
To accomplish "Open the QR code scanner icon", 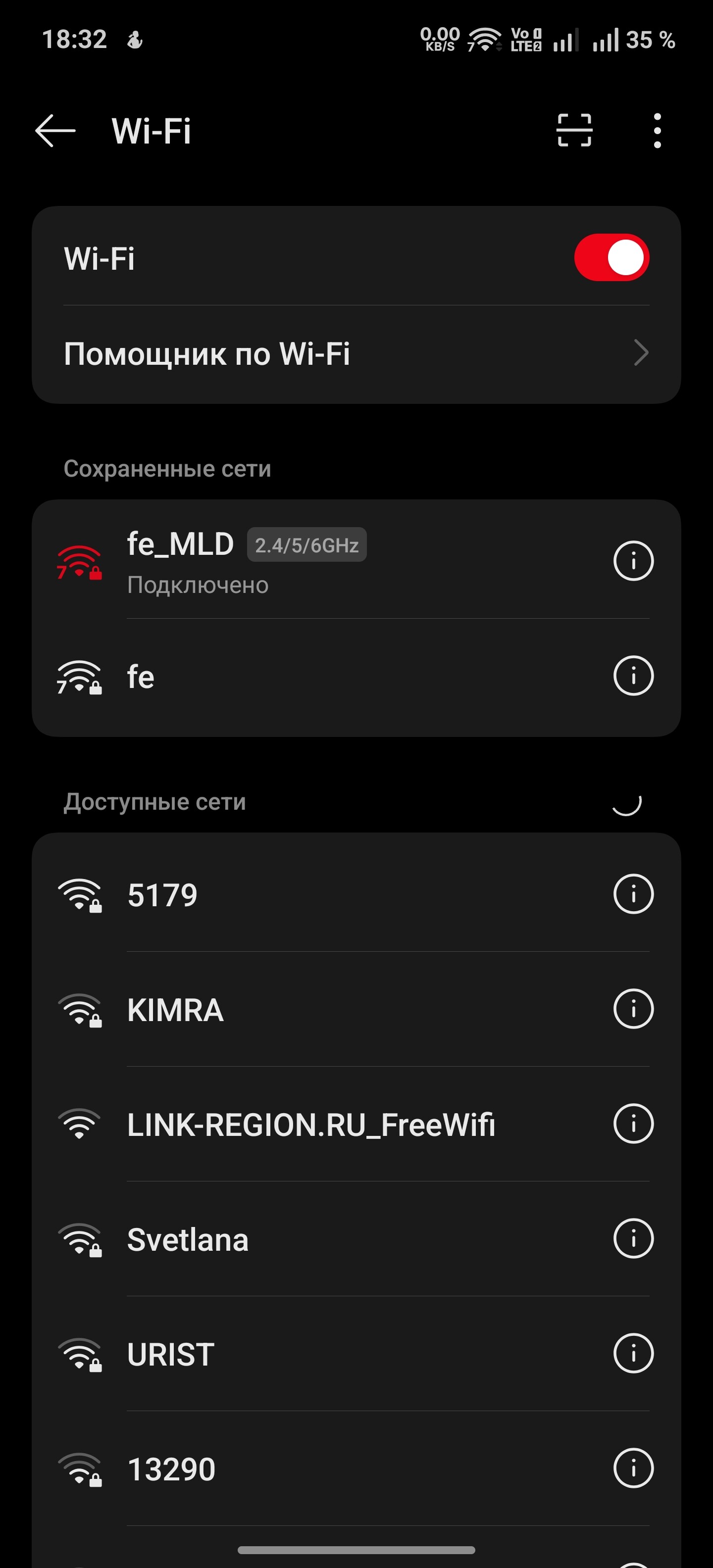I will click(574, 130).
